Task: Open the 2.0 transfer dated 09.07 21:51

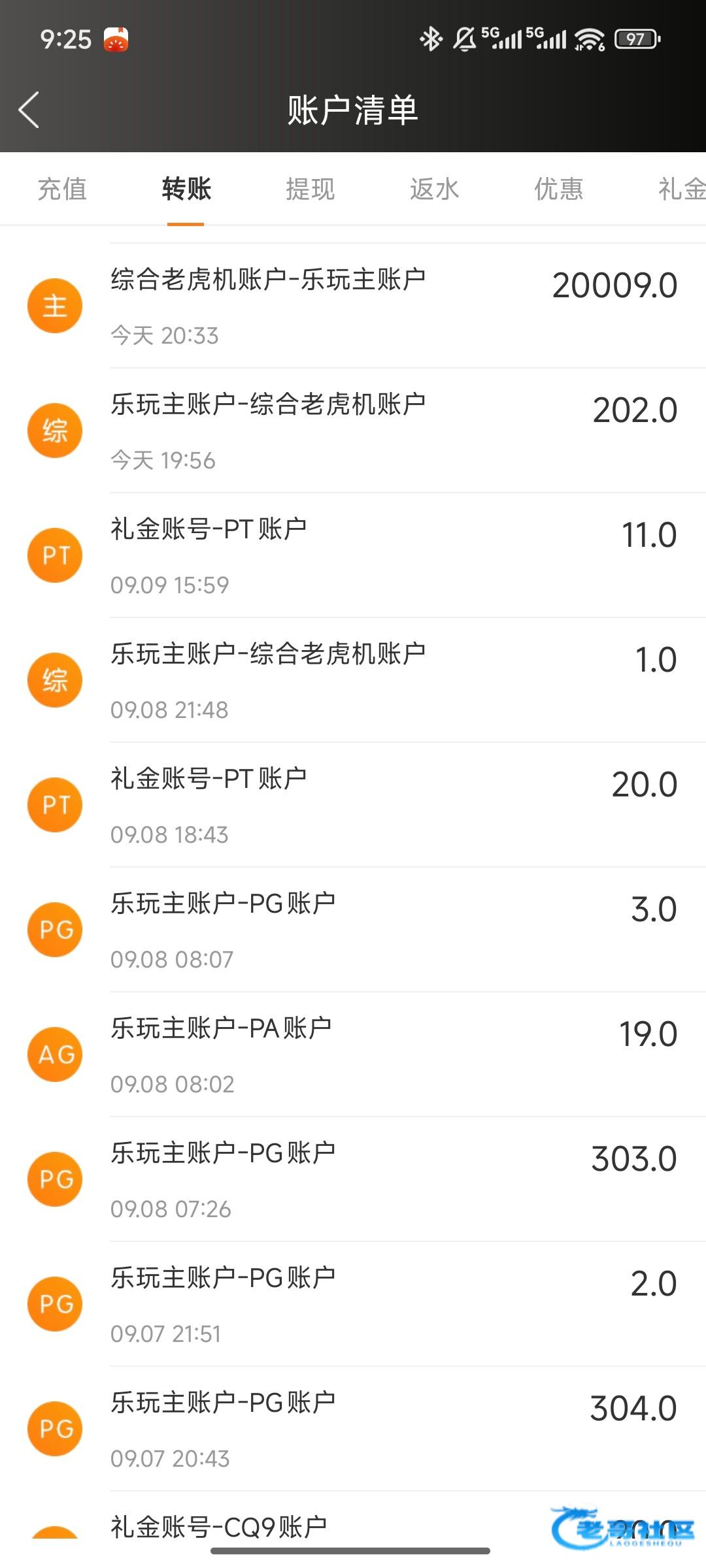Action: (392, 1304)
